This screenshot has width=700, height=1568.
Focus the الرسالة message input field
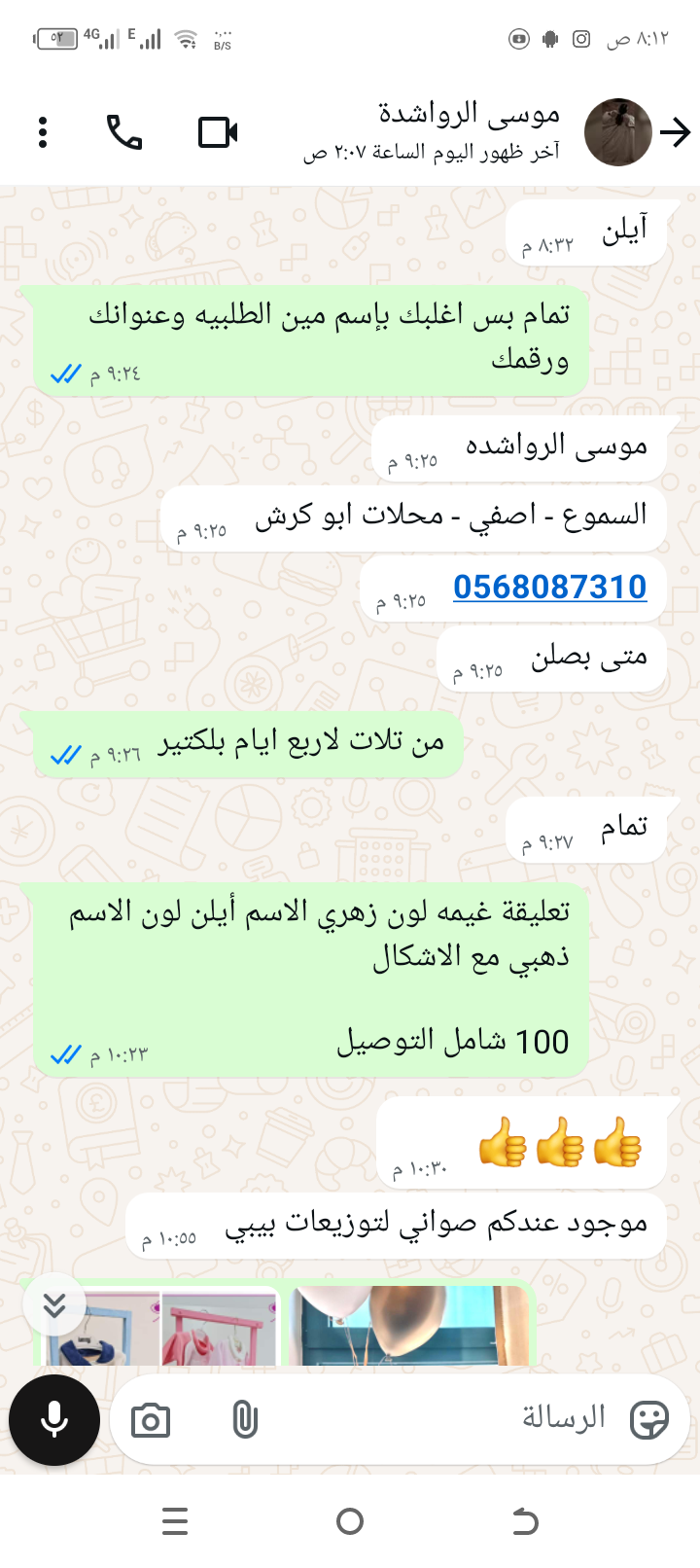pos(437,1419)
